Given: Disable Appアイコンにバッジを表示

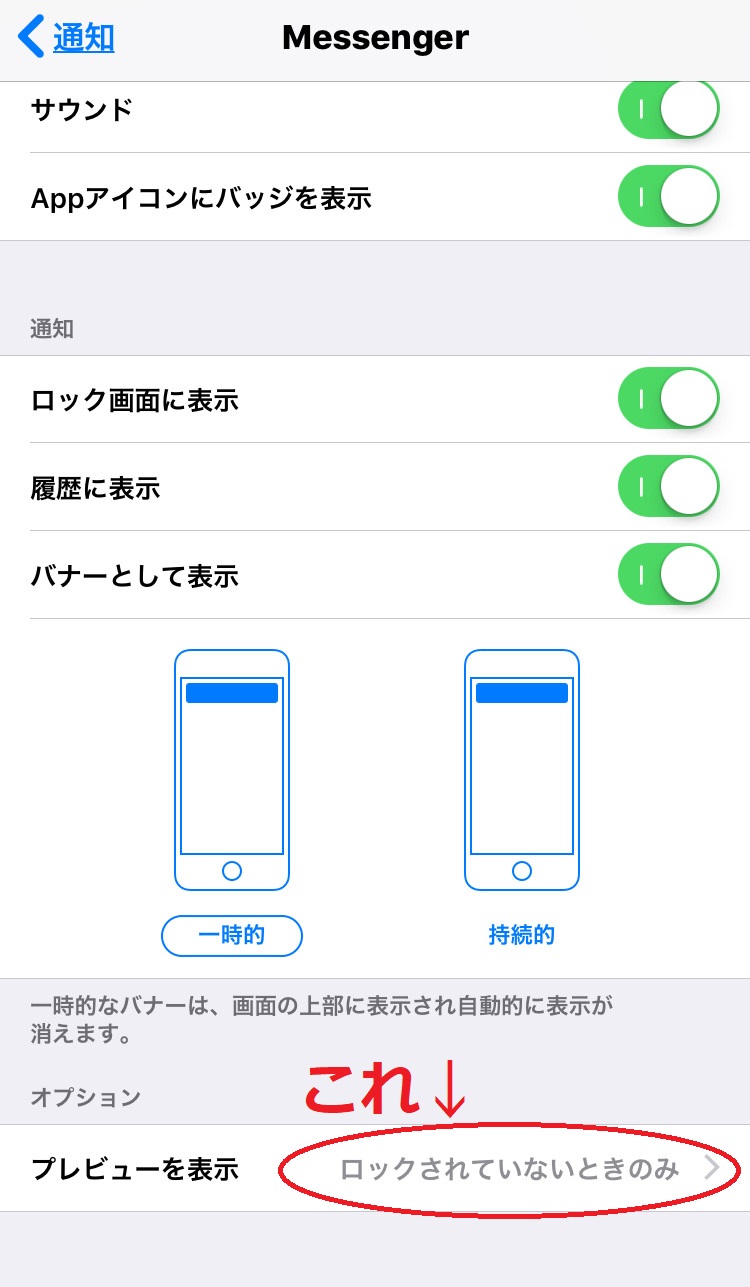Looking at the screenshot, I should [x=669, y=196].
